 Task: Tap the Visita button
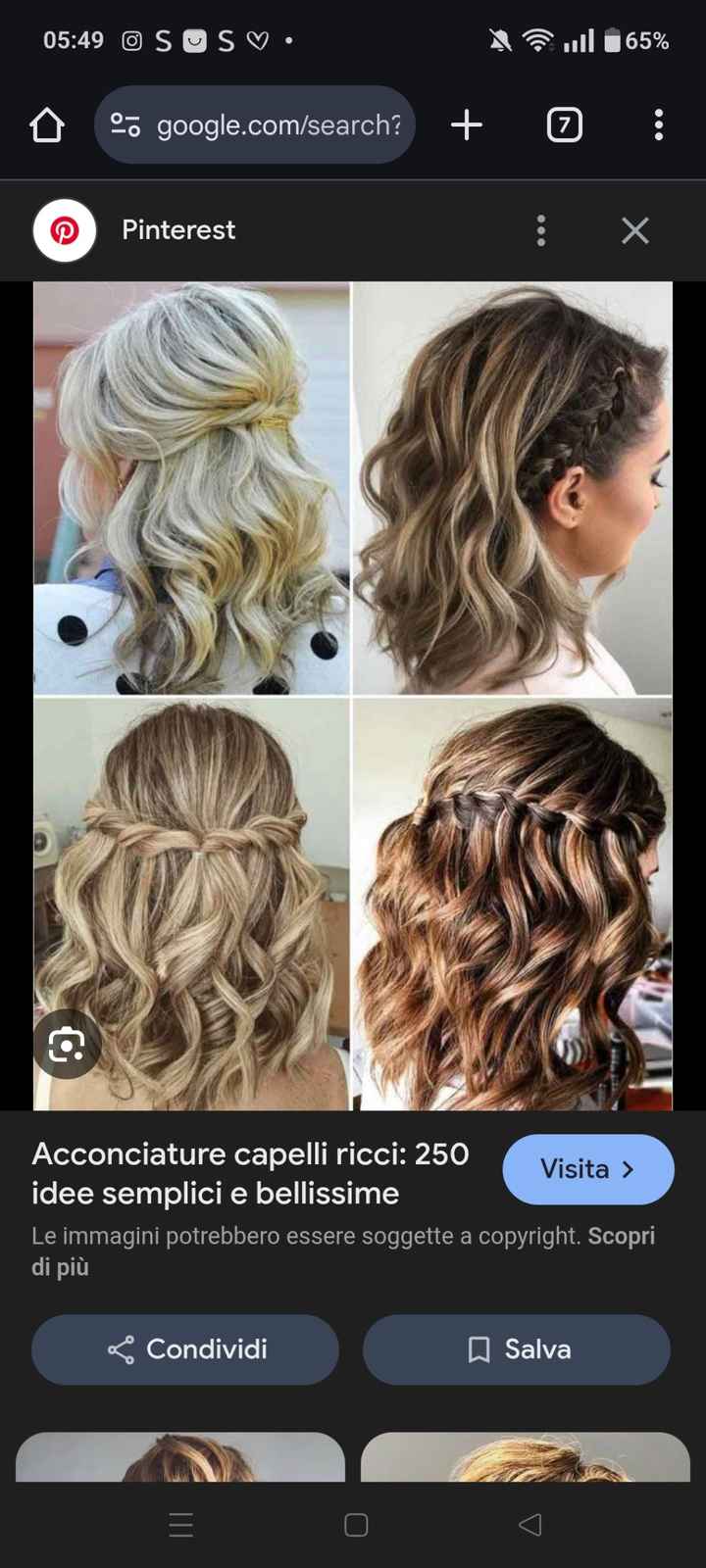(x=587, y=1169)
